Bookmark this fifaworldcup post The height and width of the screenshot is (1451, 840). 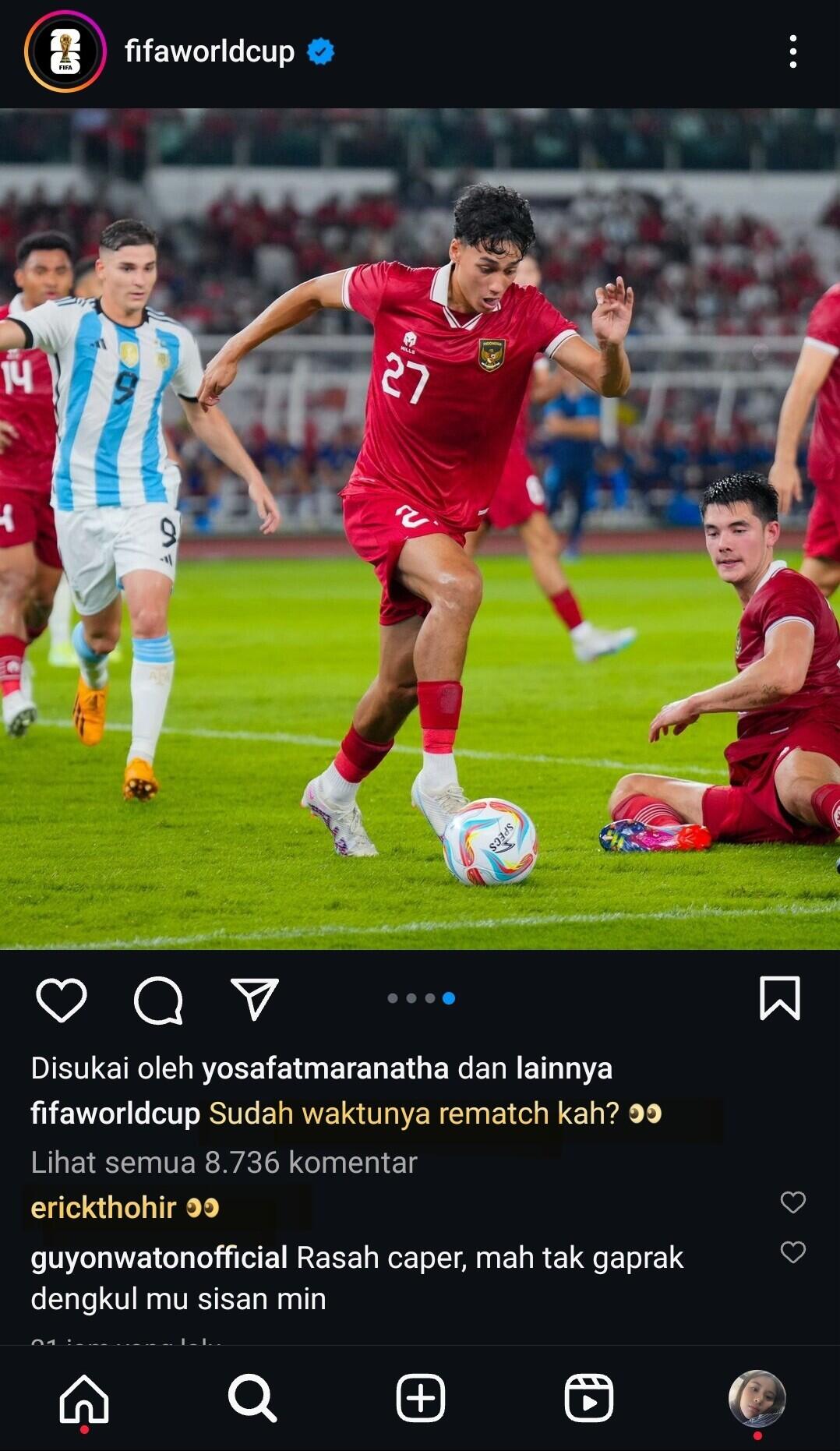(779, 998)
